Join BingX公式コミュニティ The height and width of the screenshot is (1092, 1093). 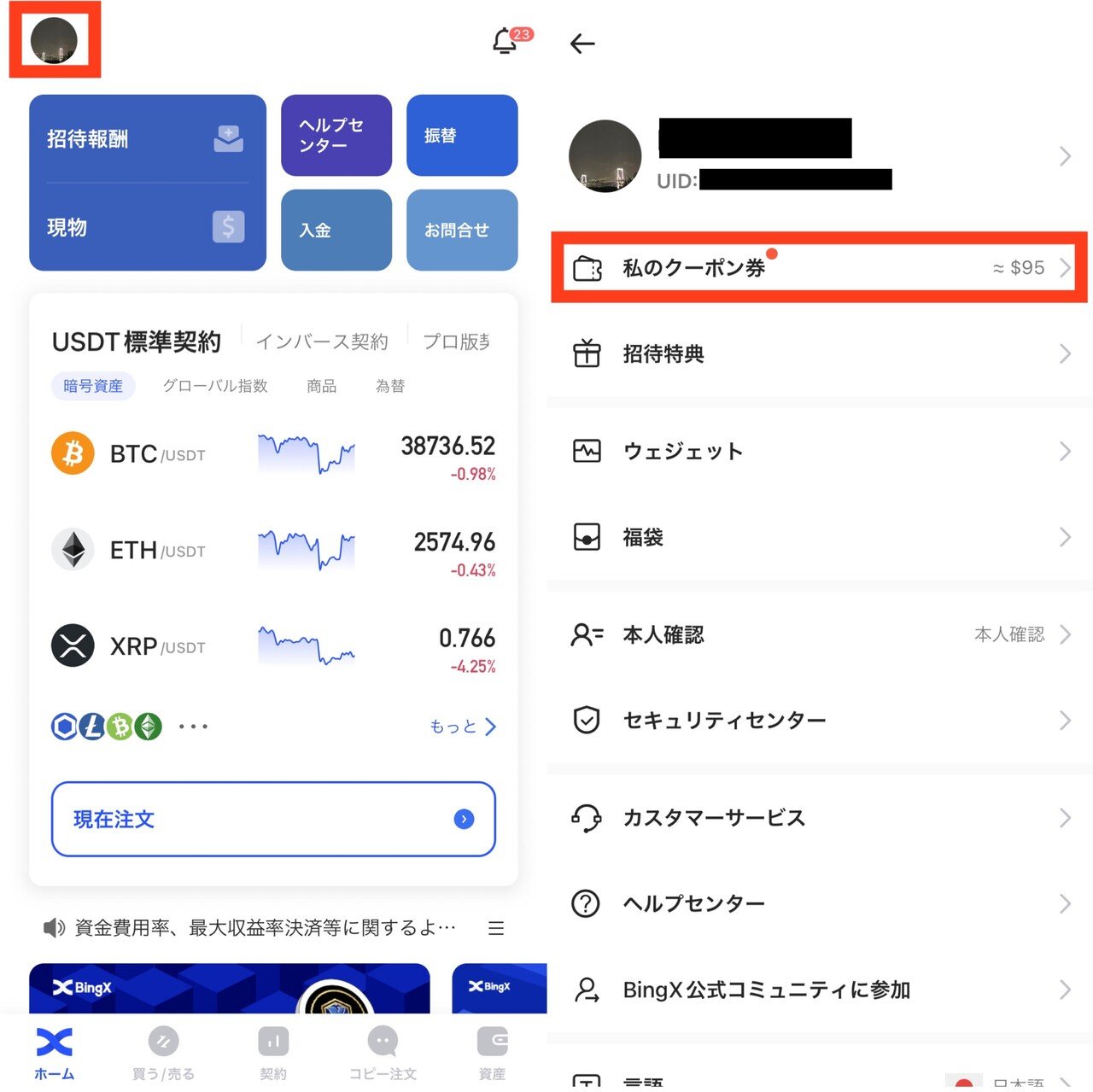pyautogui.click(x=818, y=990)
